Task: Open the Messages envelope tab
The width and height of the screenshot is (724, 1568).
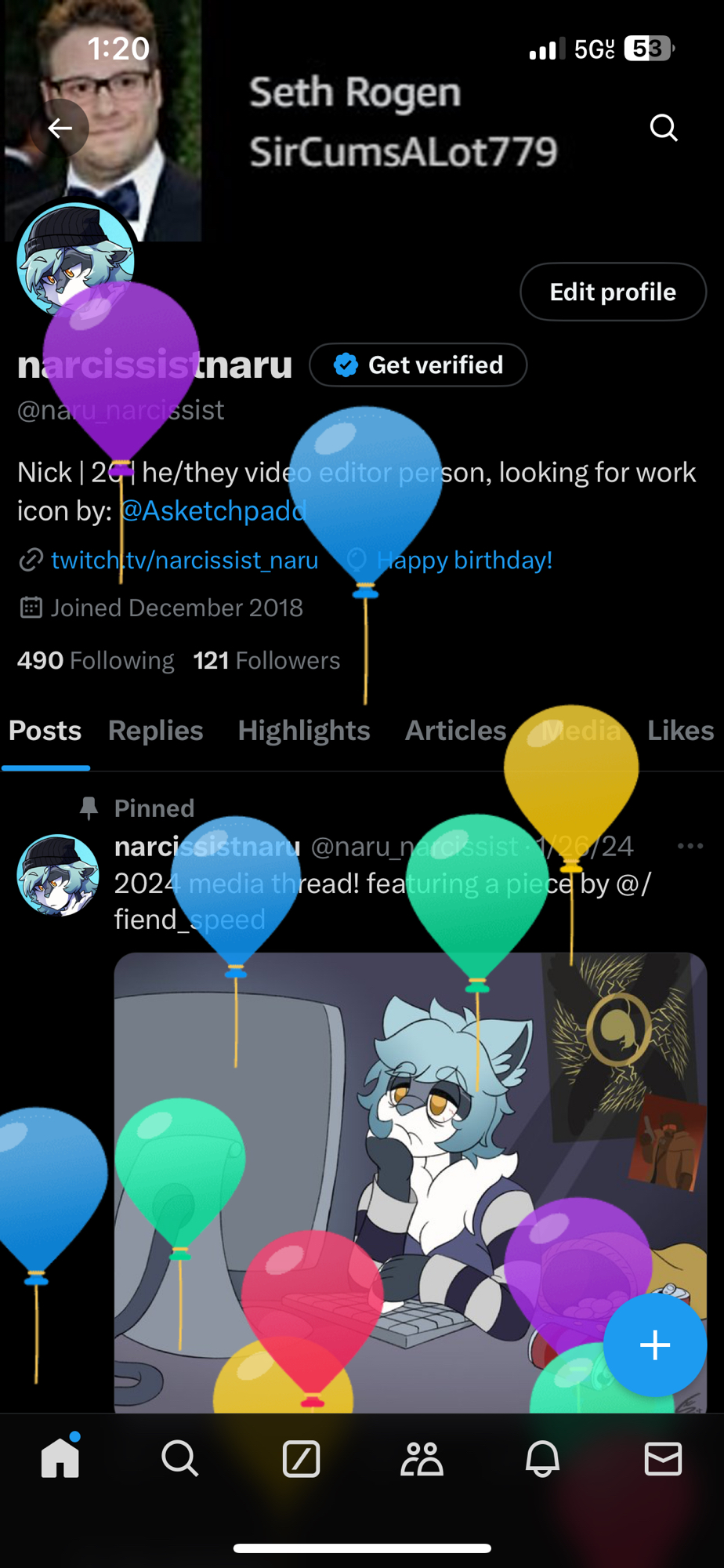Action: tap(663, 1459)
